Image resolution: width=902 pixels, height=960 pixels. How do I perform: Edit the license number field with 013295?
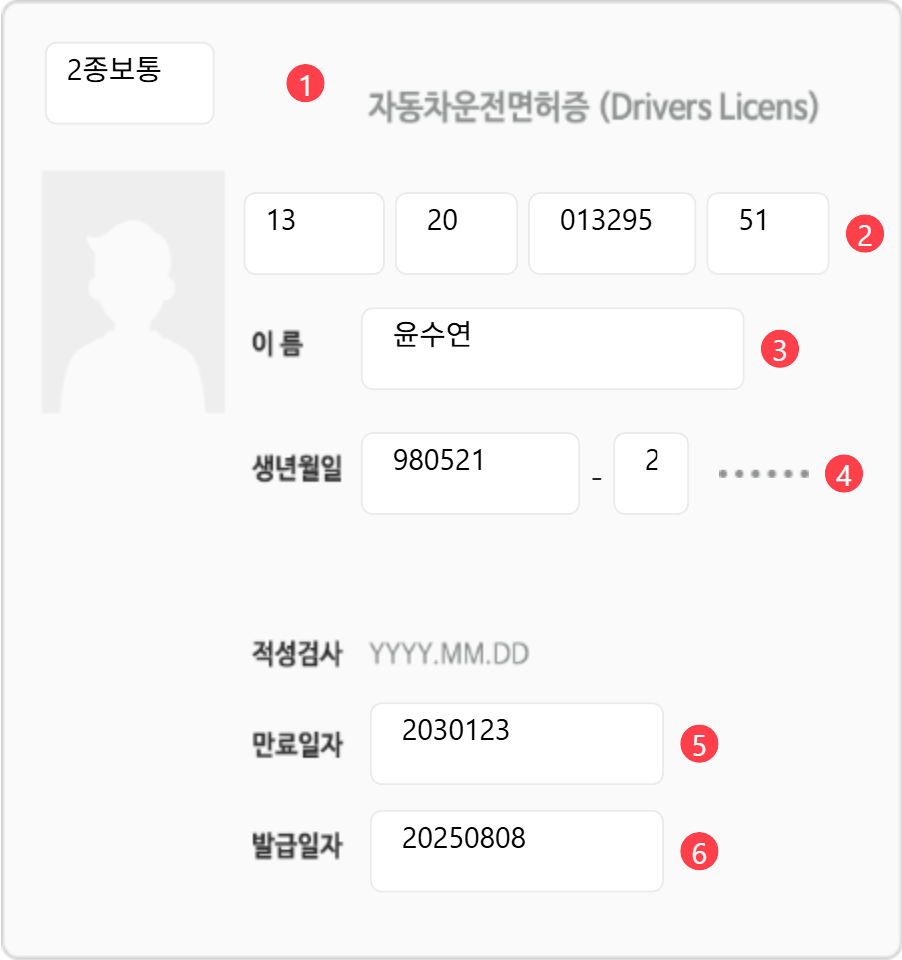pos(611,233)
